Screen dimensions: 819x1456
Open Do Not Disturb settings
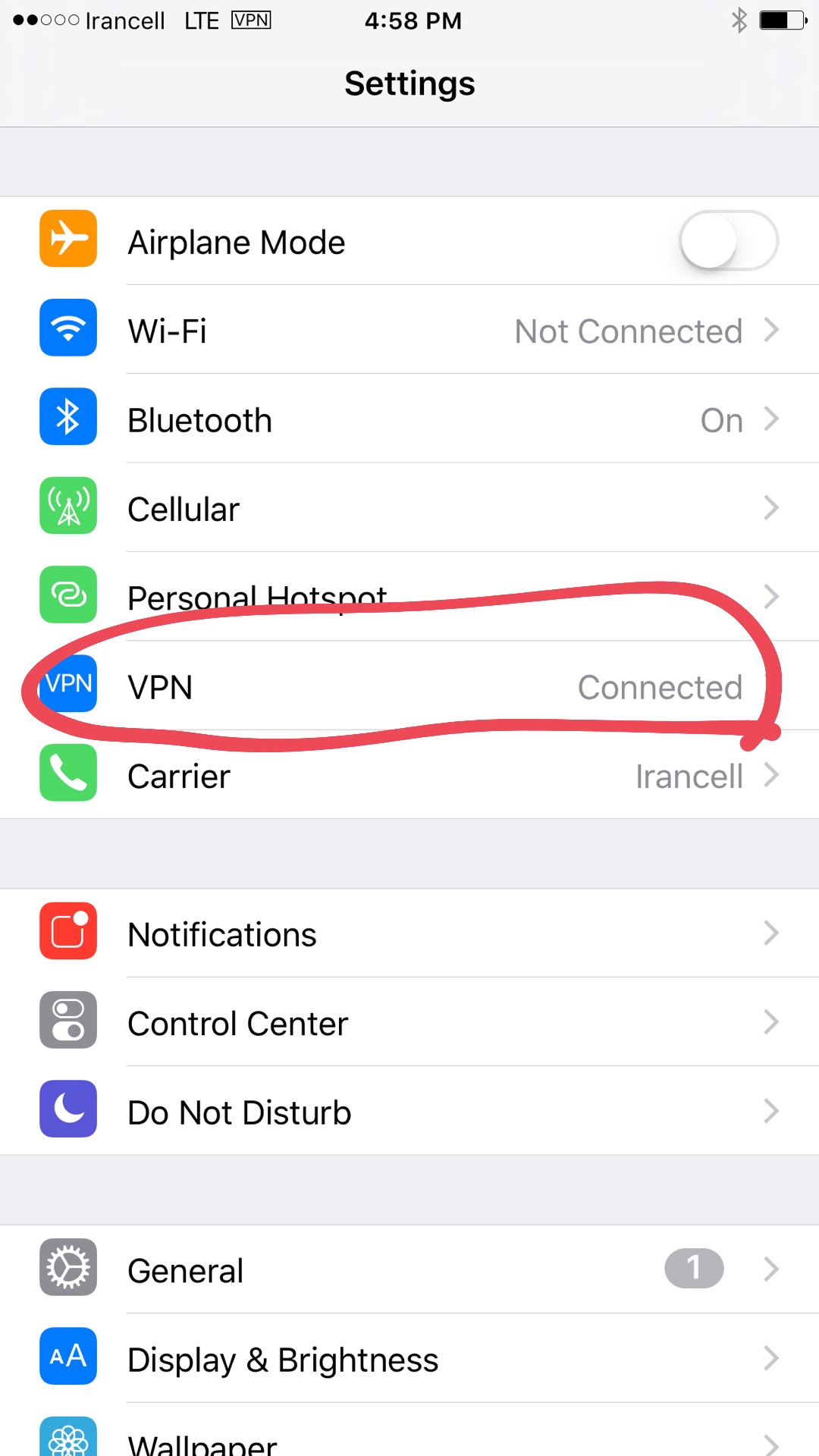[409, 1112]
